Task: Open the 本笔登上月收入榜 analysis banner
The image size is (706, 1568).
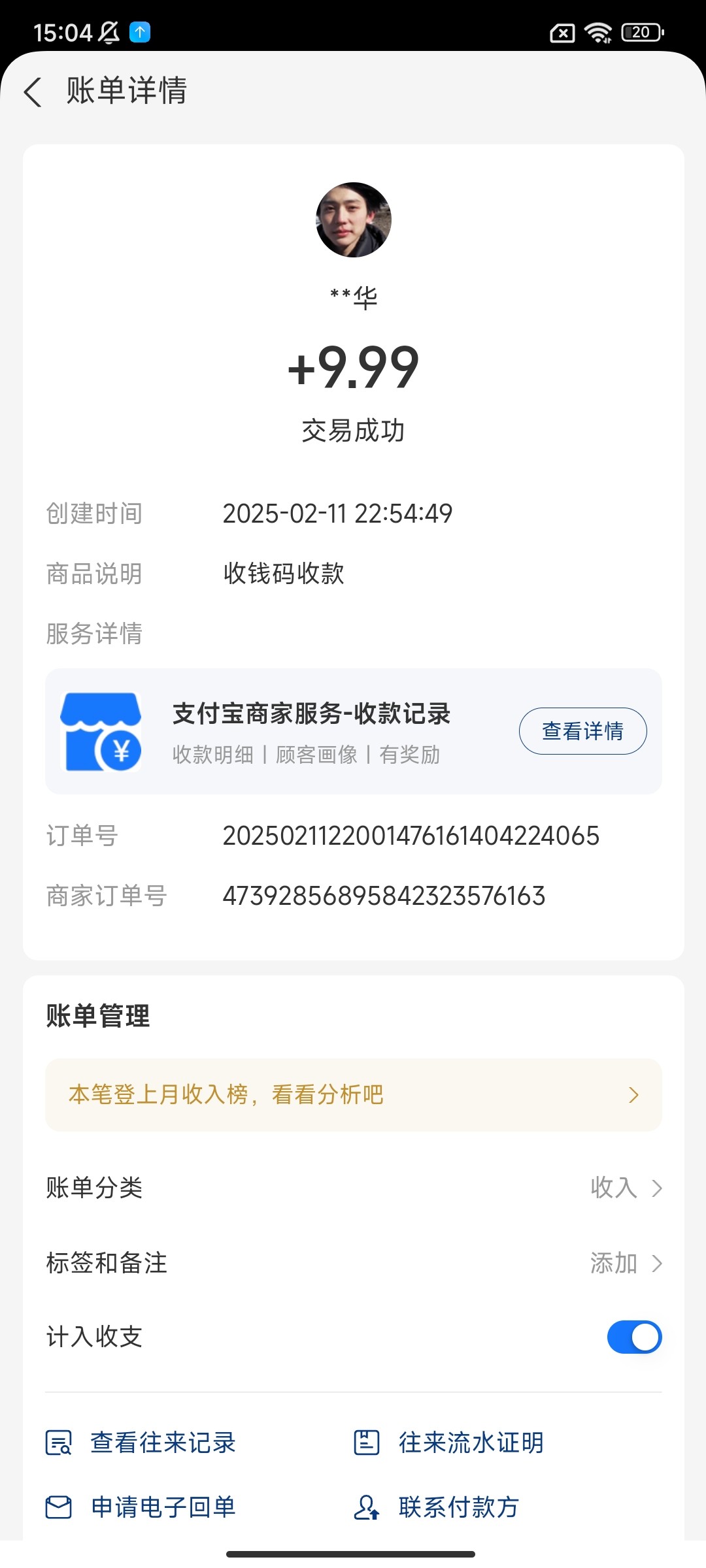Action: (353, 1095)
